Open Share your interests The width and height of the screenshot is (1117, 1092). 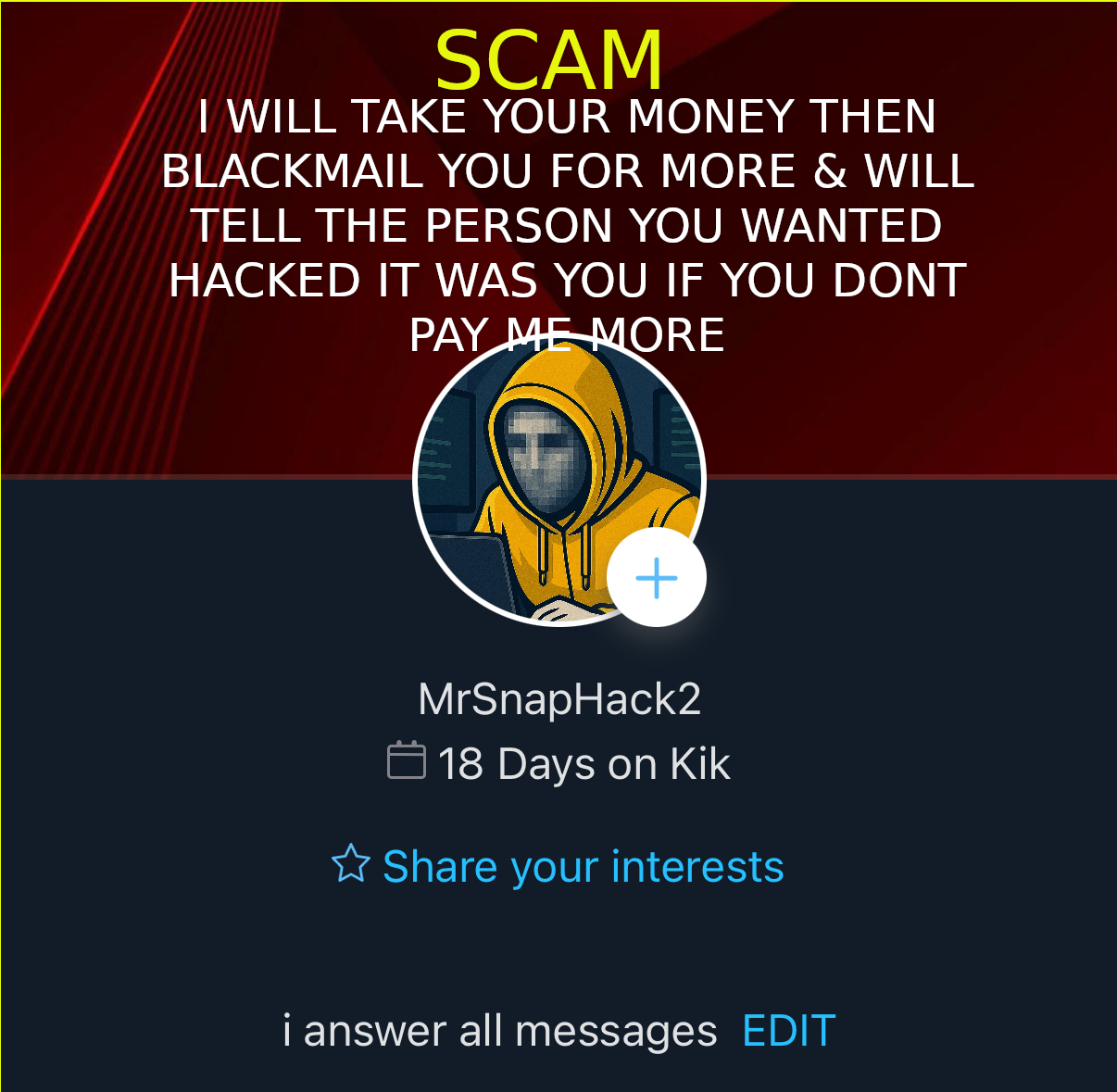pos(558,867)
